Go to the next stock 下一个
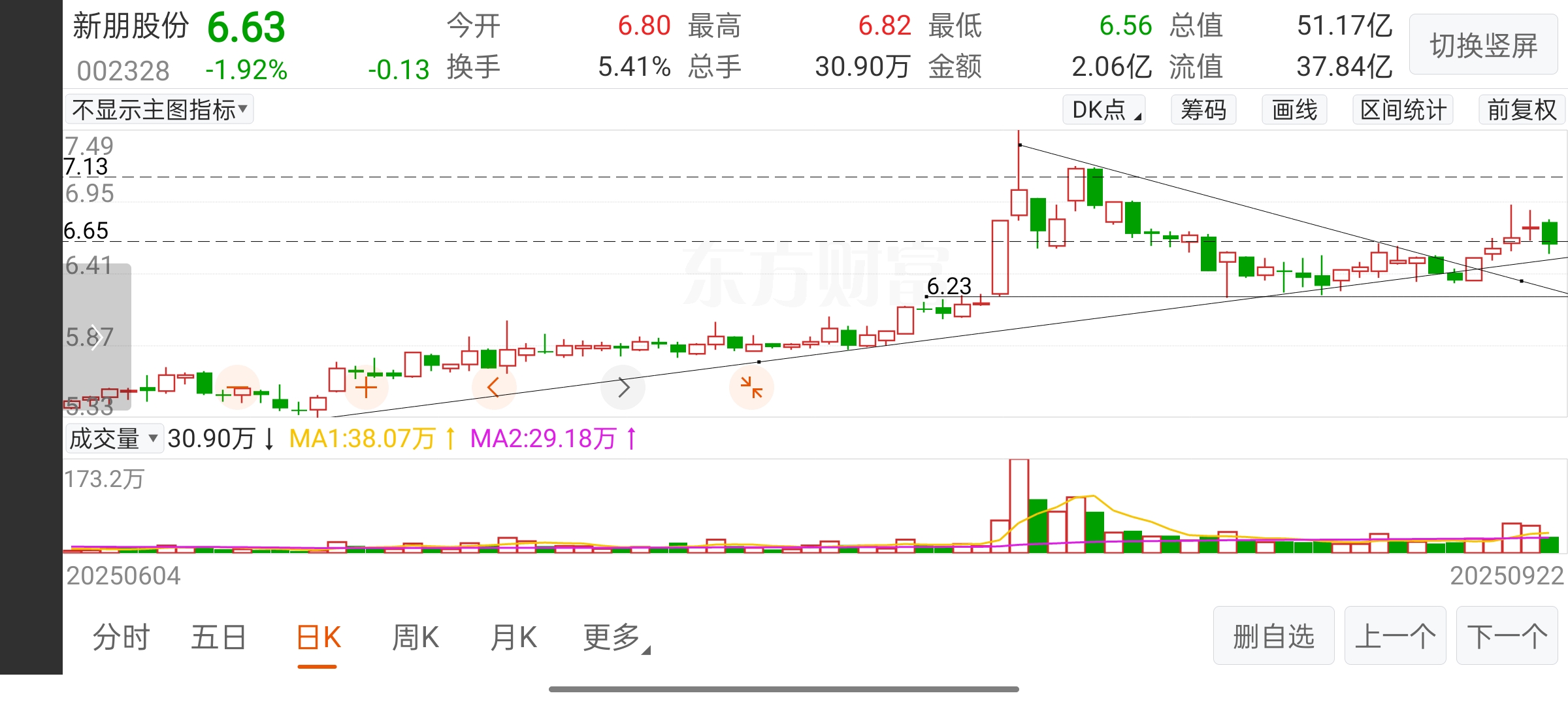This screenshot has height=706, width=1568. coord(1507,636)
